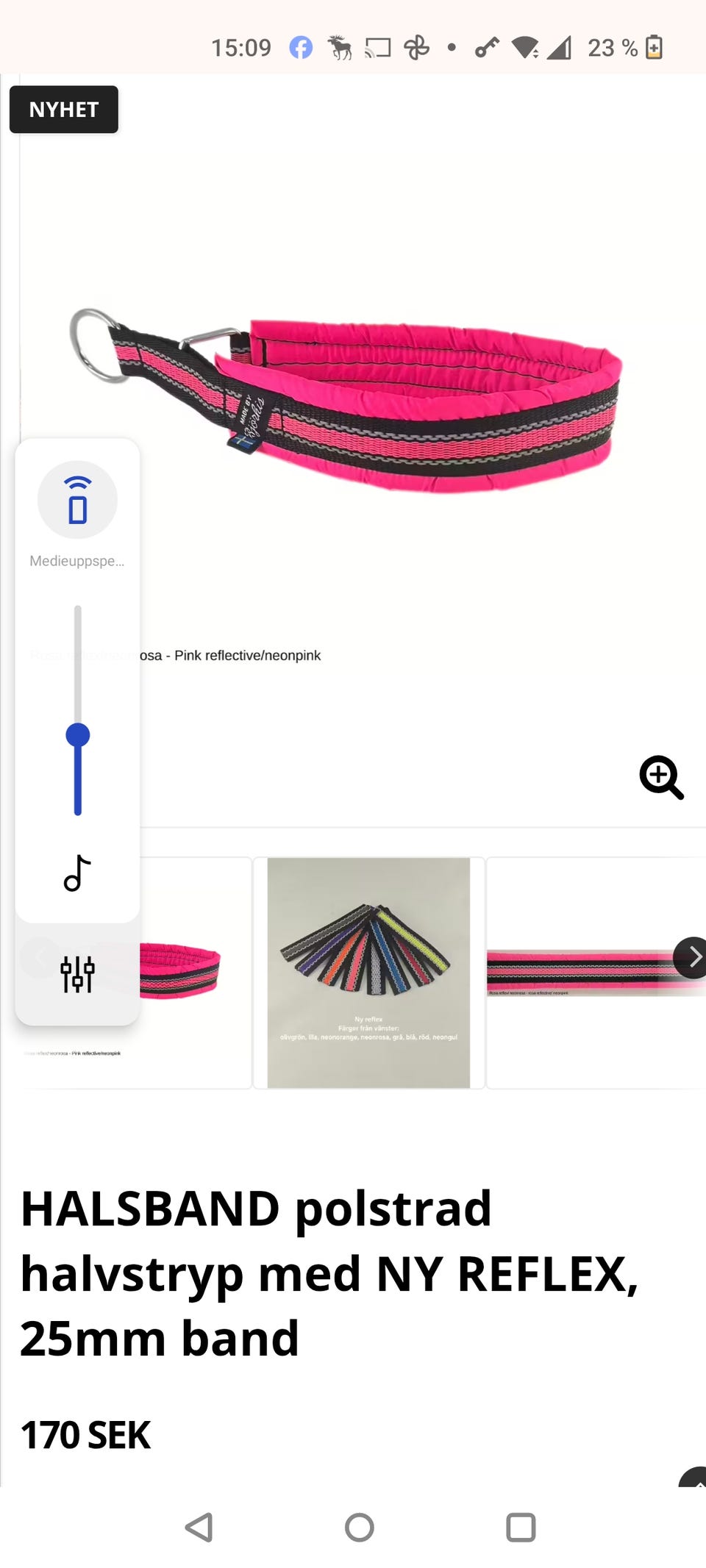Open the full volume settings panel
Image resolution: width=706 pixels, height=1568 pixels.
[x=77, y=974]
